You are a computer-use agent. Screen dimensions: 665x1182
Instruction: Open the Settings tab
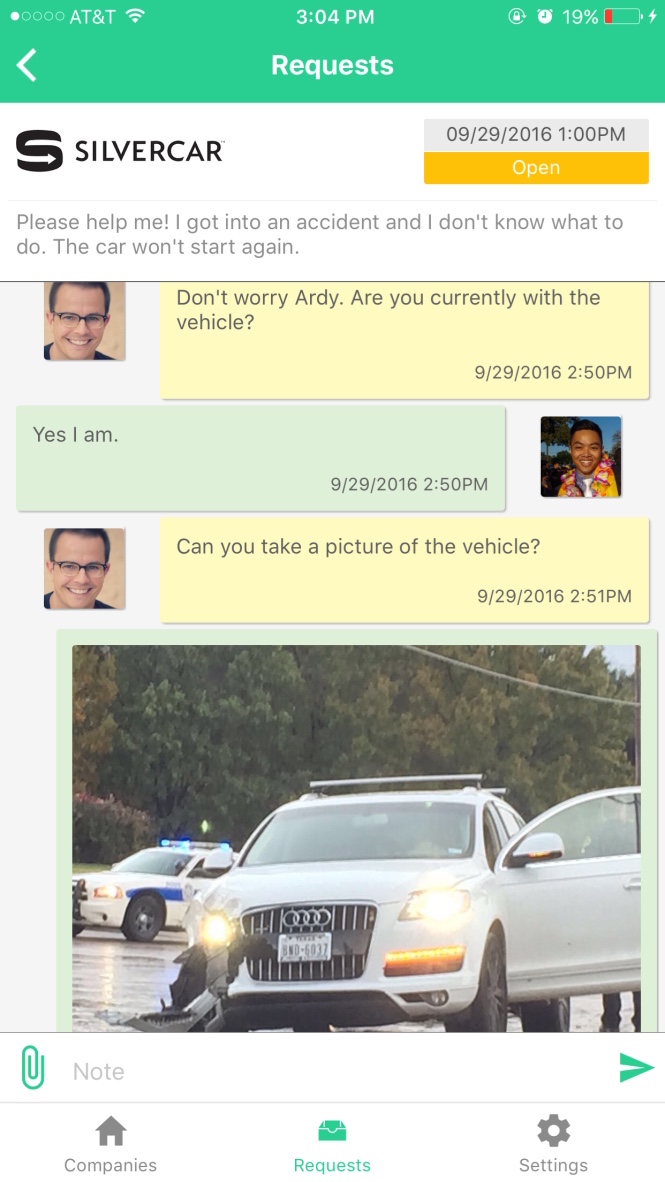point(553,1144)
